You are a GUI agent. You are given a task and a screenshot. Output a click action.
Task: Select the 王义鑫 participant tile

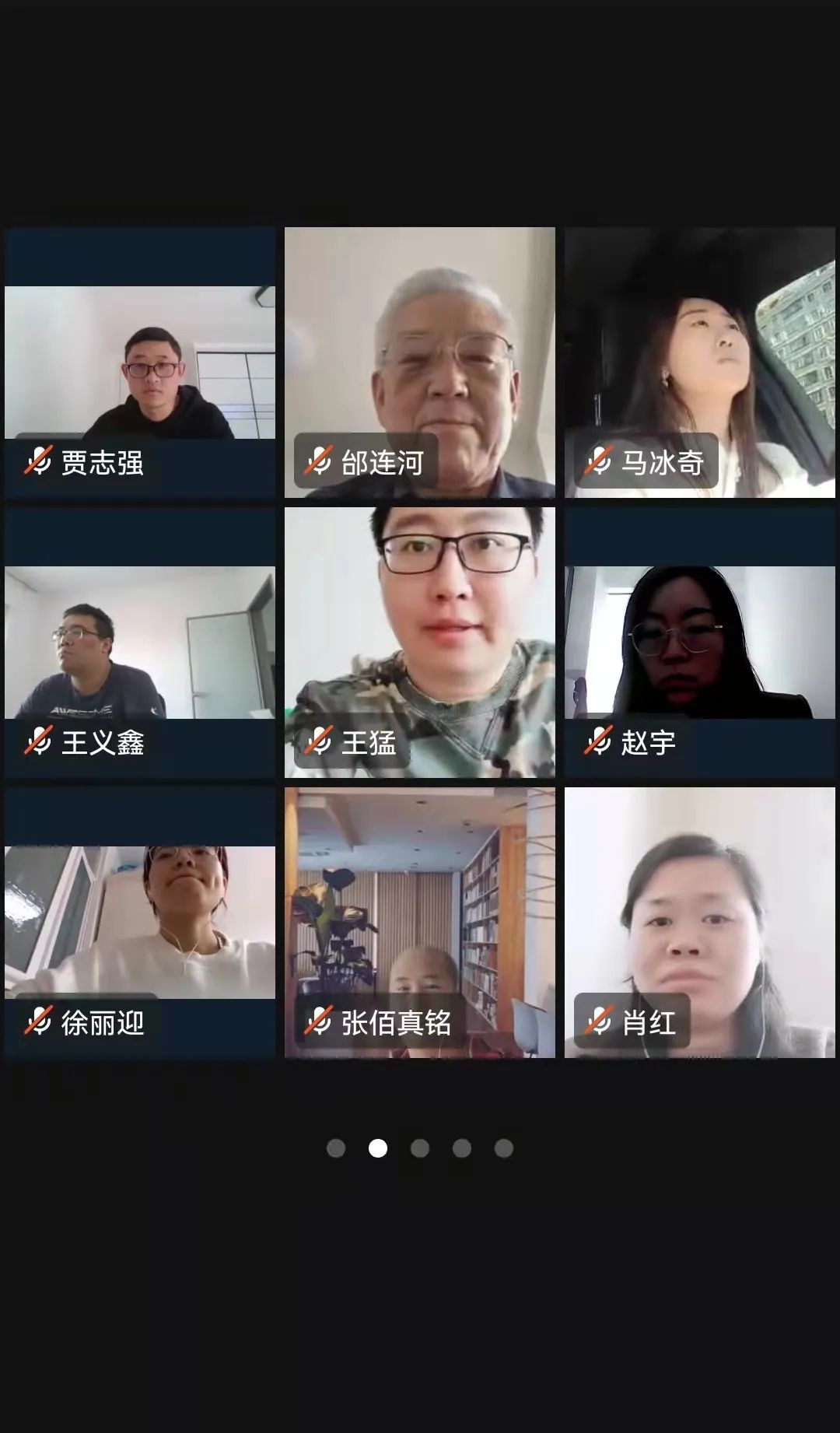click(140, 643)
